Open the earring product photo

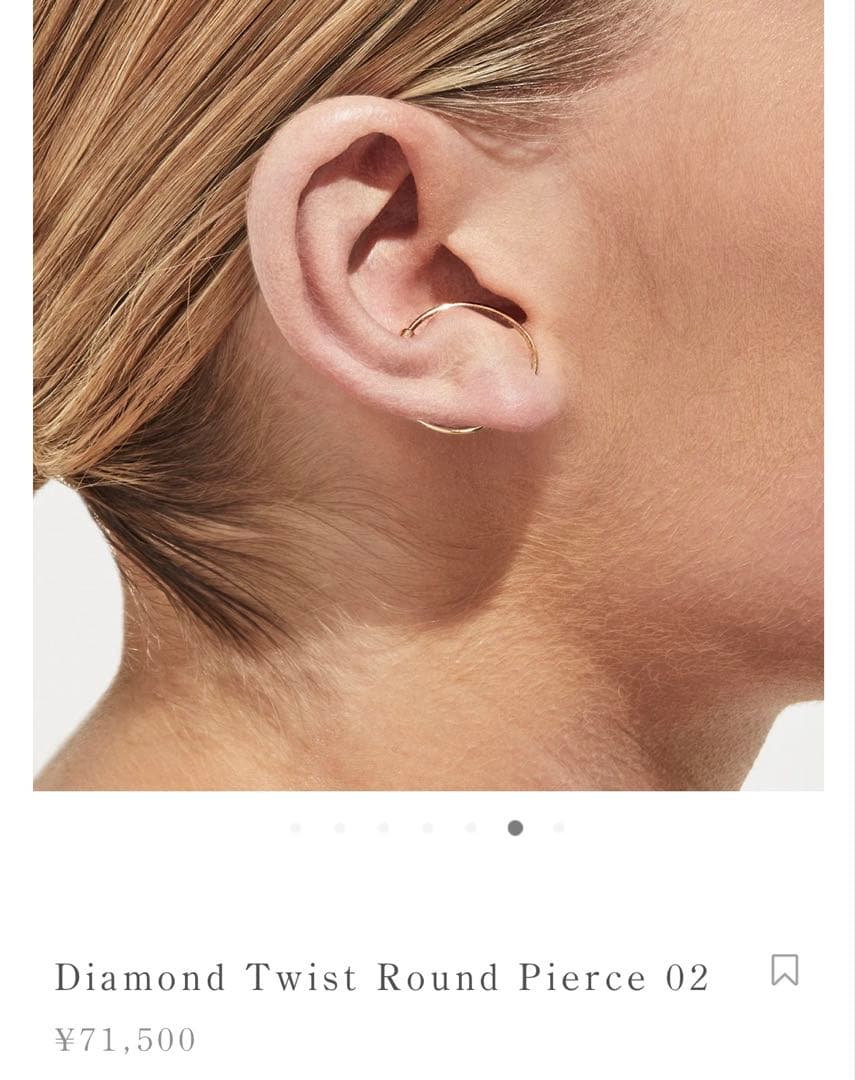428,395
